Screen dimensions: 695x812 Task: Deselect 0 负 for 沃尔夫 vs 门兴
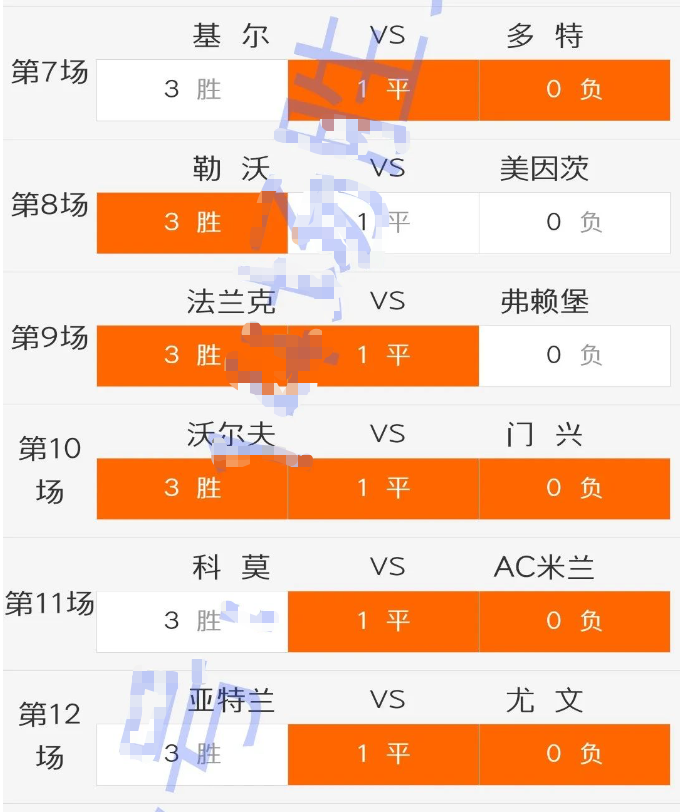574,488
